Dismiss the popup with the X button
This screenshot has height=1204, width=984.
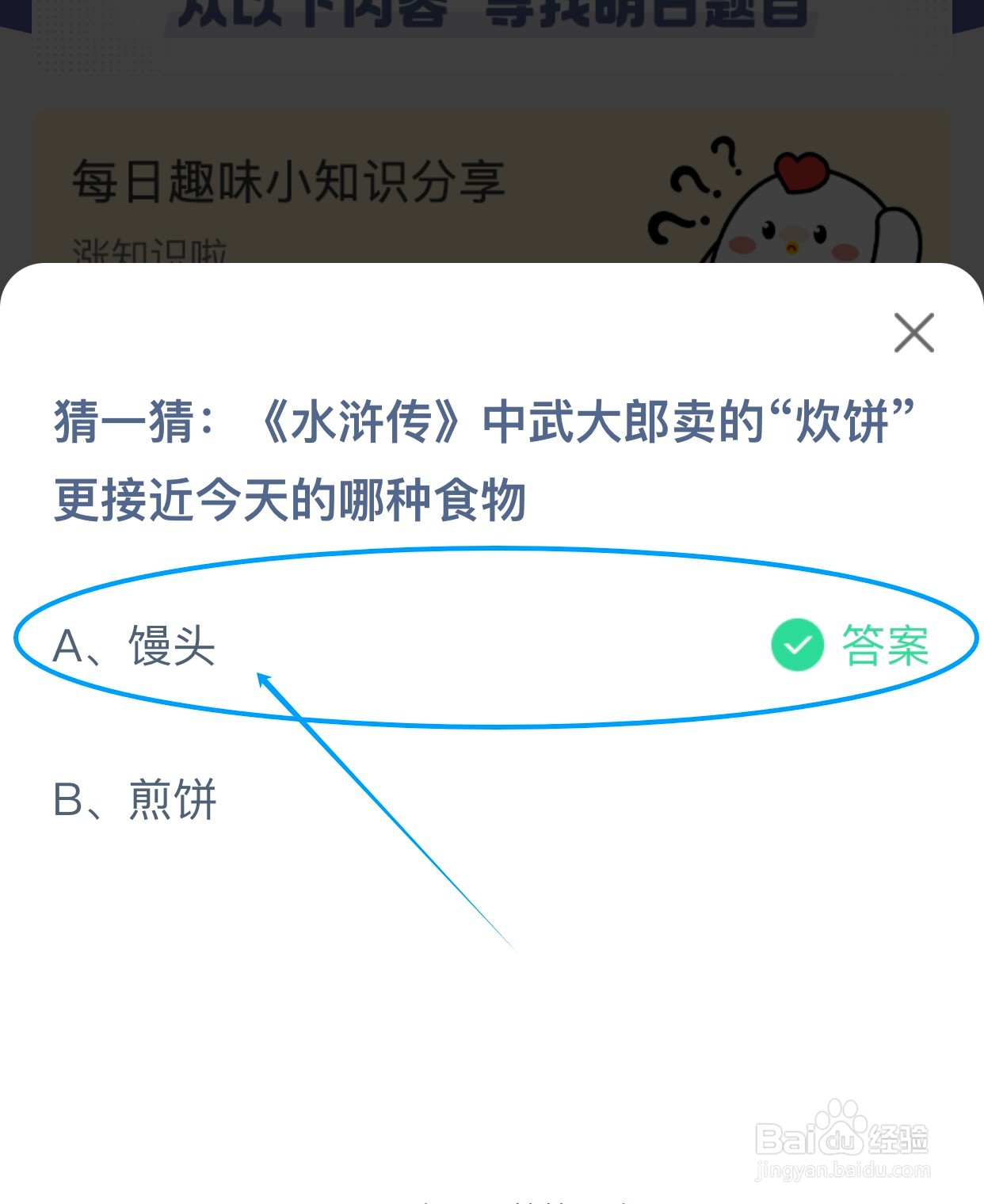click(x=915, y=333)
